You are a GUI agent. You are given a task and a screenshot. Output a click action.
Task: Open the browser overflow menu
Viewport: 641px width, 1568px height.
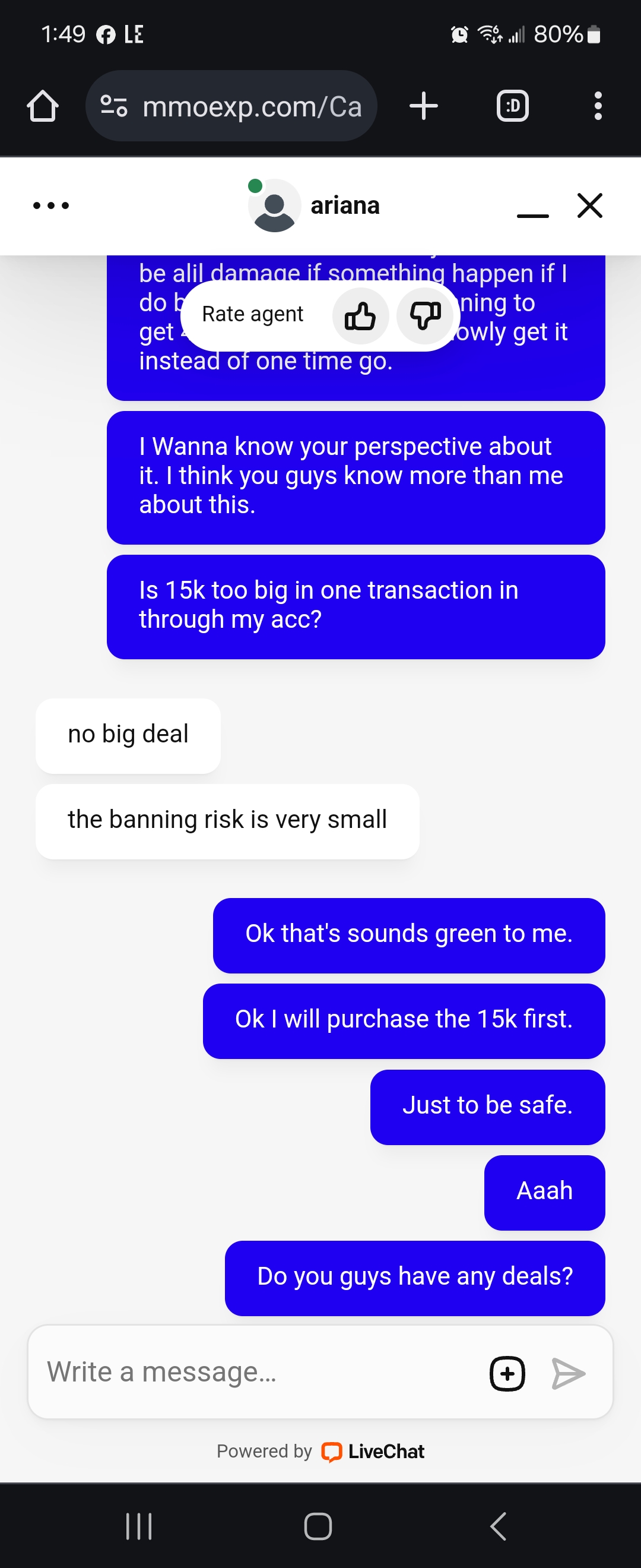598,106
